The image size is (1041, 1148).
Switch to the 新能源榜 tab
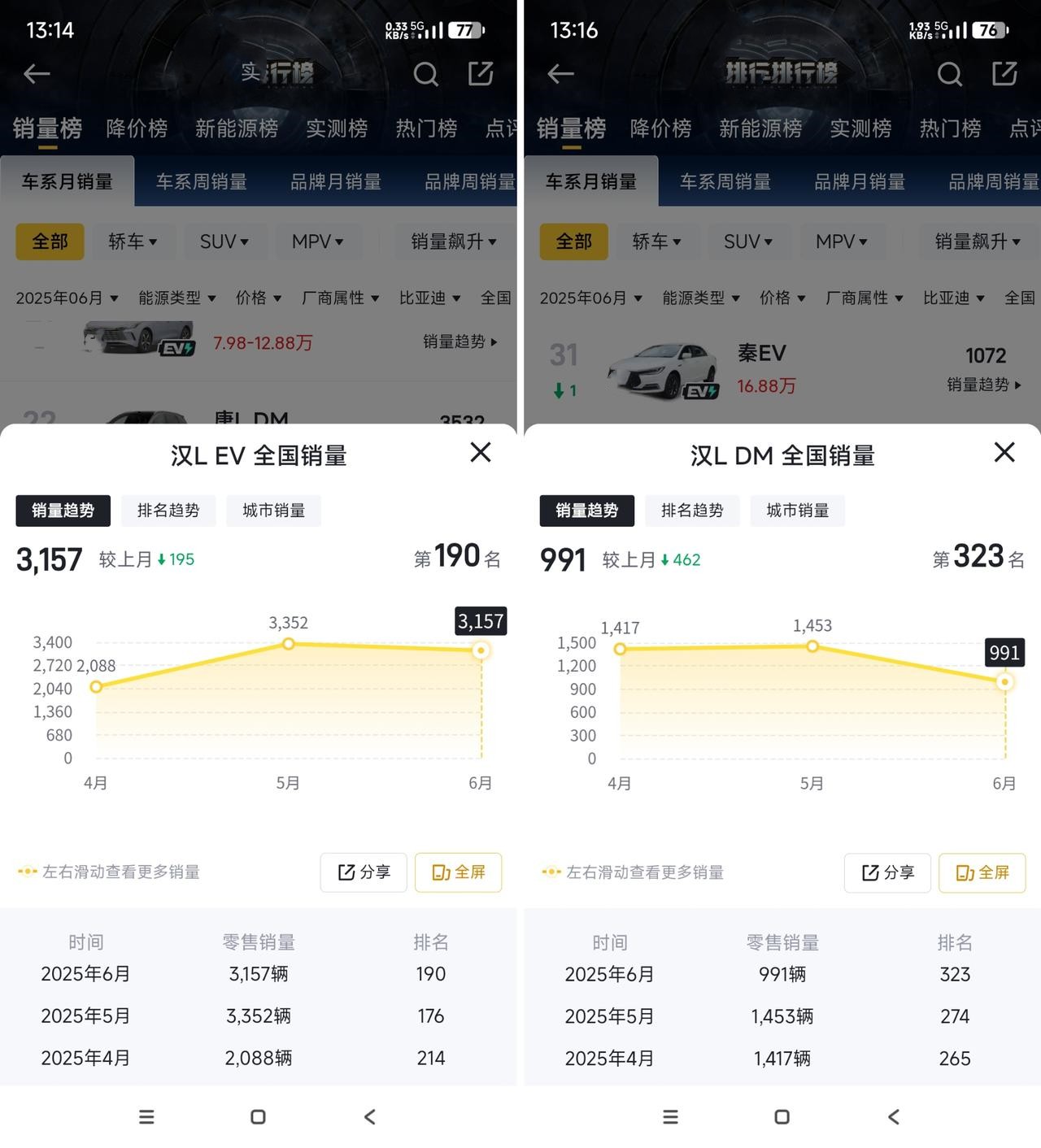pos(235,128)
